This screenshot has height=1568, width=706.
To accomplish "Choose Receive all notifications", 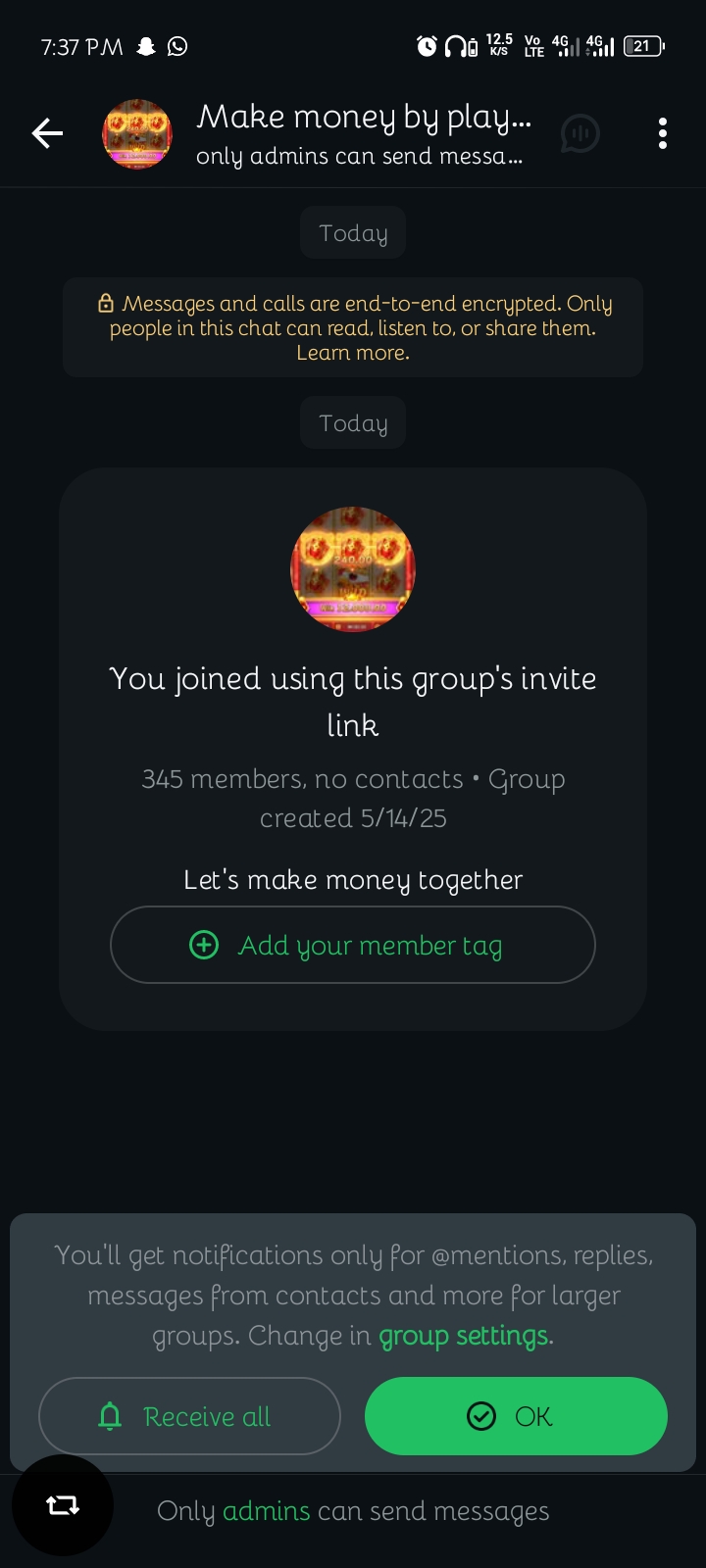I will [189, 1416].
